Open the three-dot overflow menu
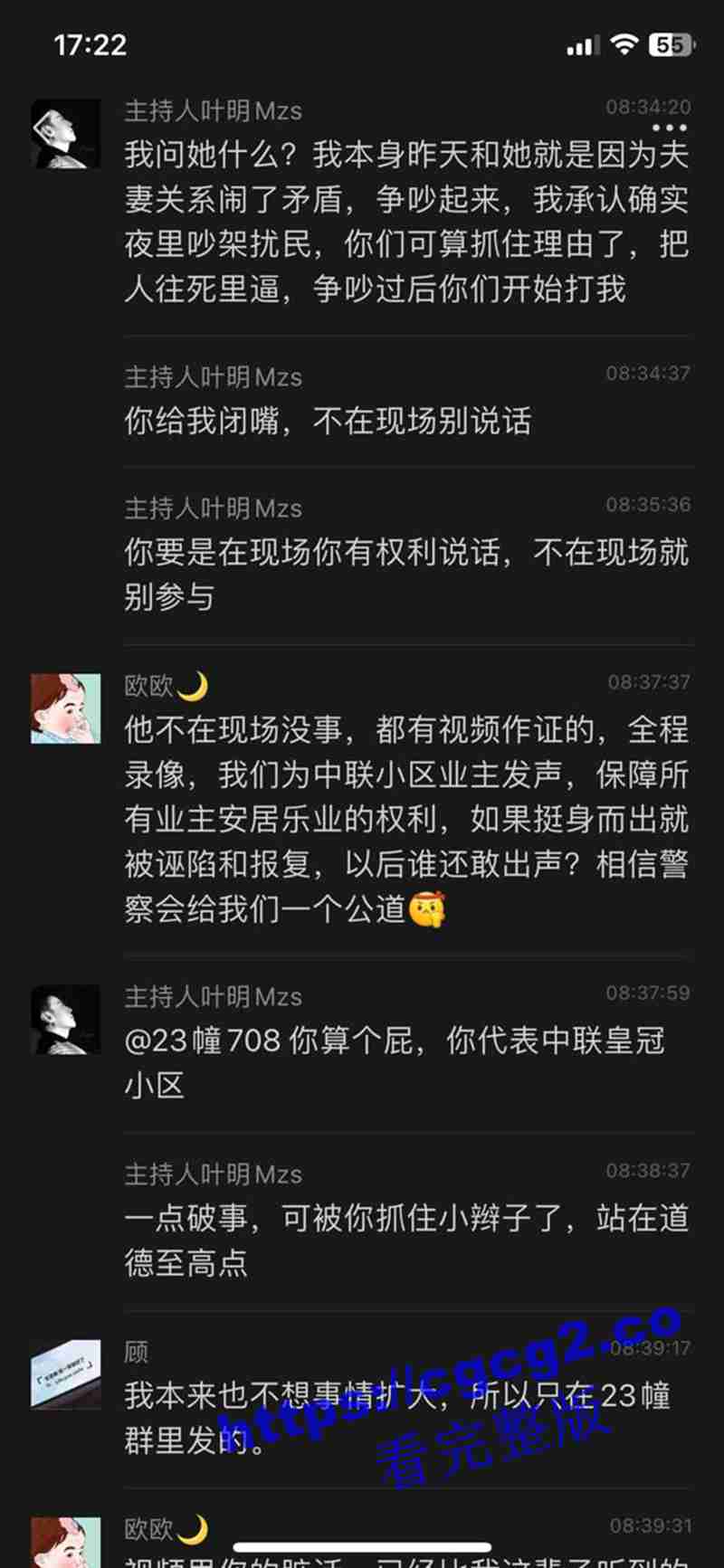Viewport: 724px width, 1568px height. click(x=669, y=128)
